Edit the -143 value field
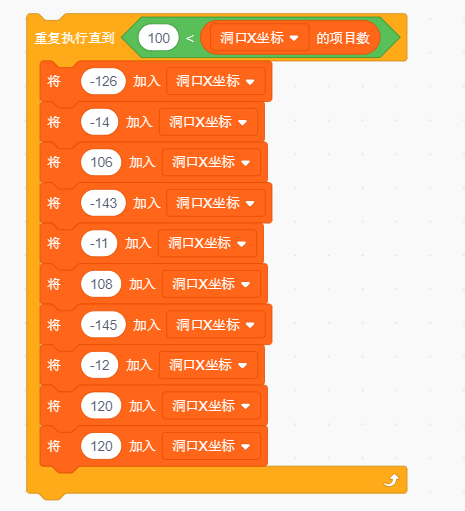 [103, 203]
